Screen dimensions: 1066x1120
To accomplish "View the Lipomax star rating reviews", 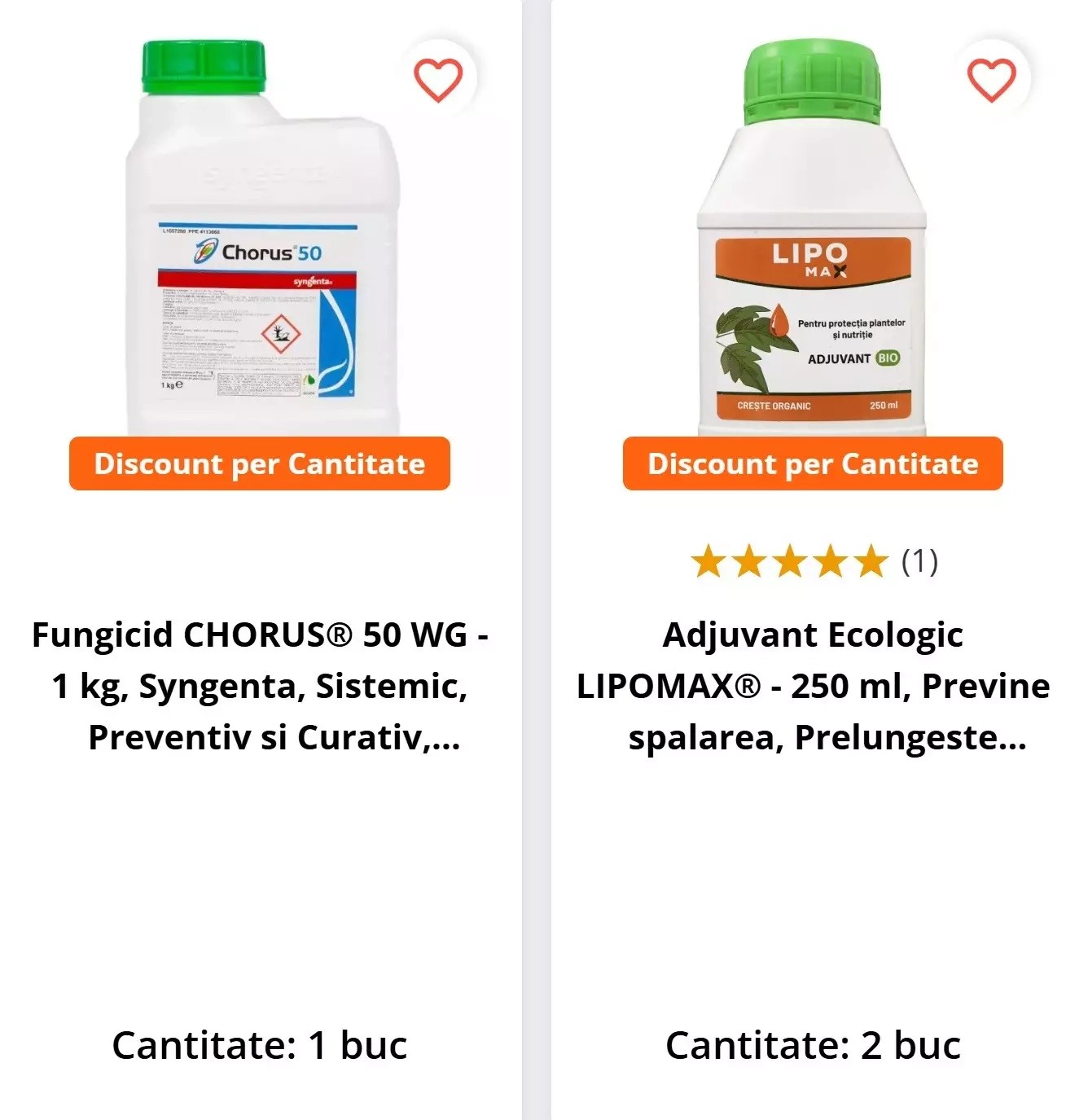I will pos(813,562).
